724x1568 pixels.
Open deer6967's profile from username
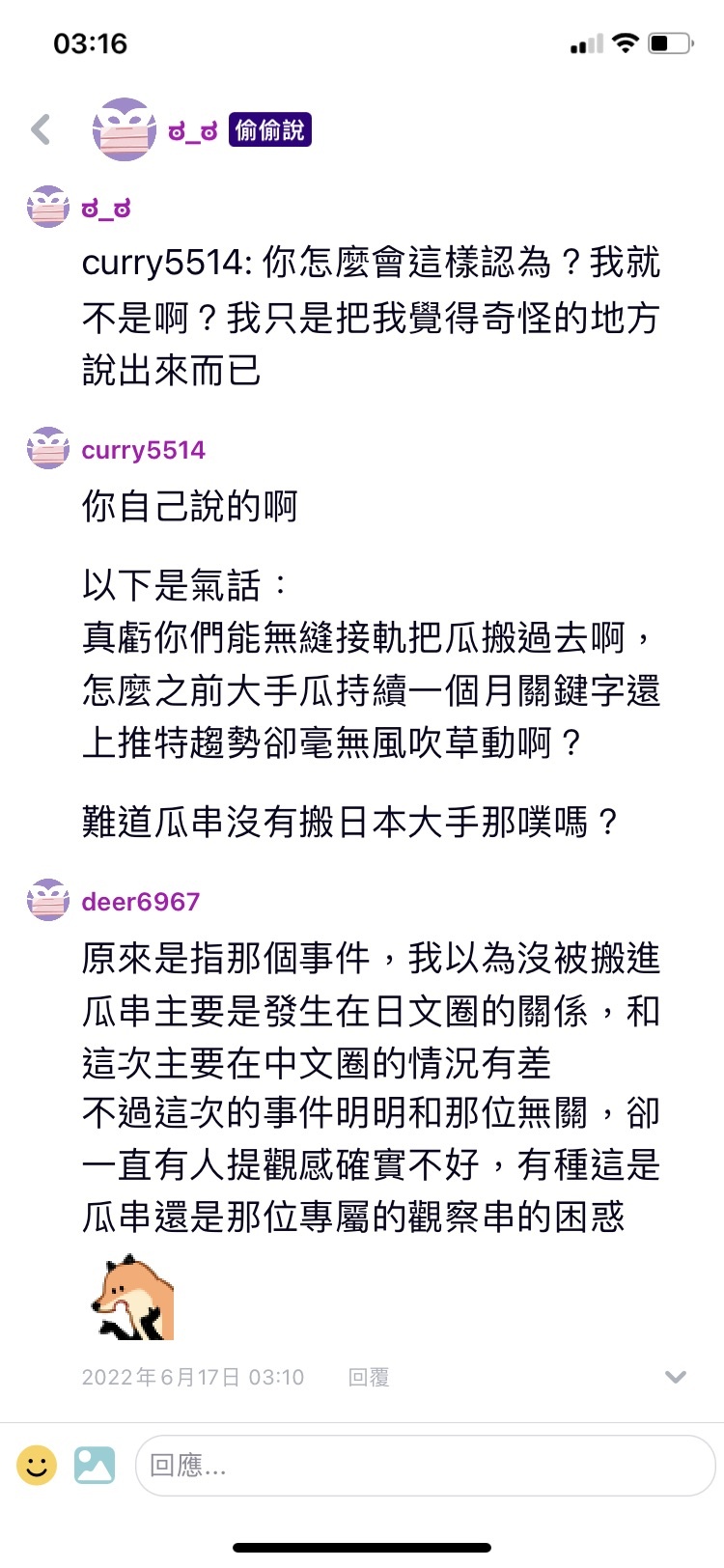pos(140,902)
